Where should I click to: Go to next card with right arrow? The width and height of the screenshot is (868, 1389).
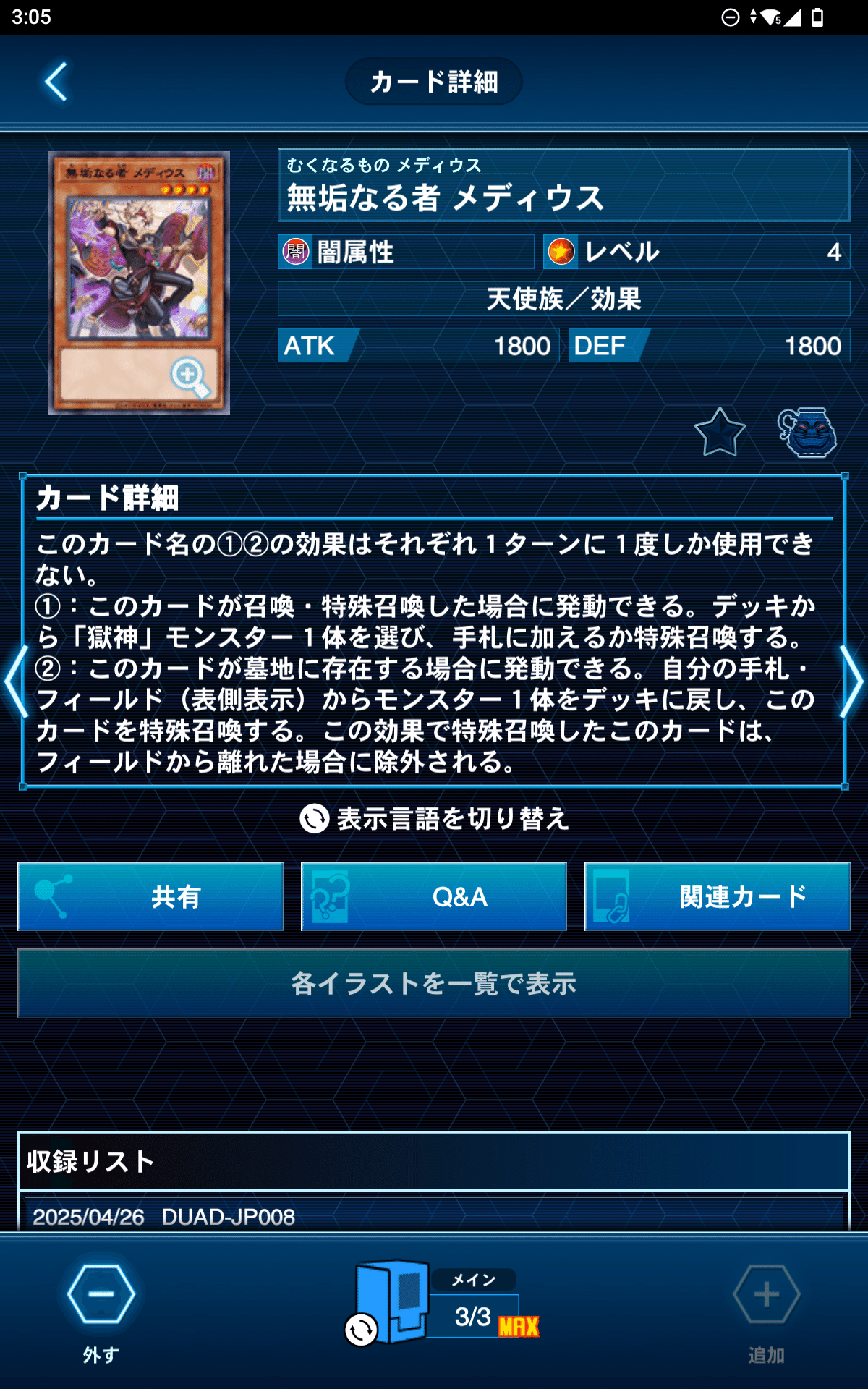(x=851, y=681)
